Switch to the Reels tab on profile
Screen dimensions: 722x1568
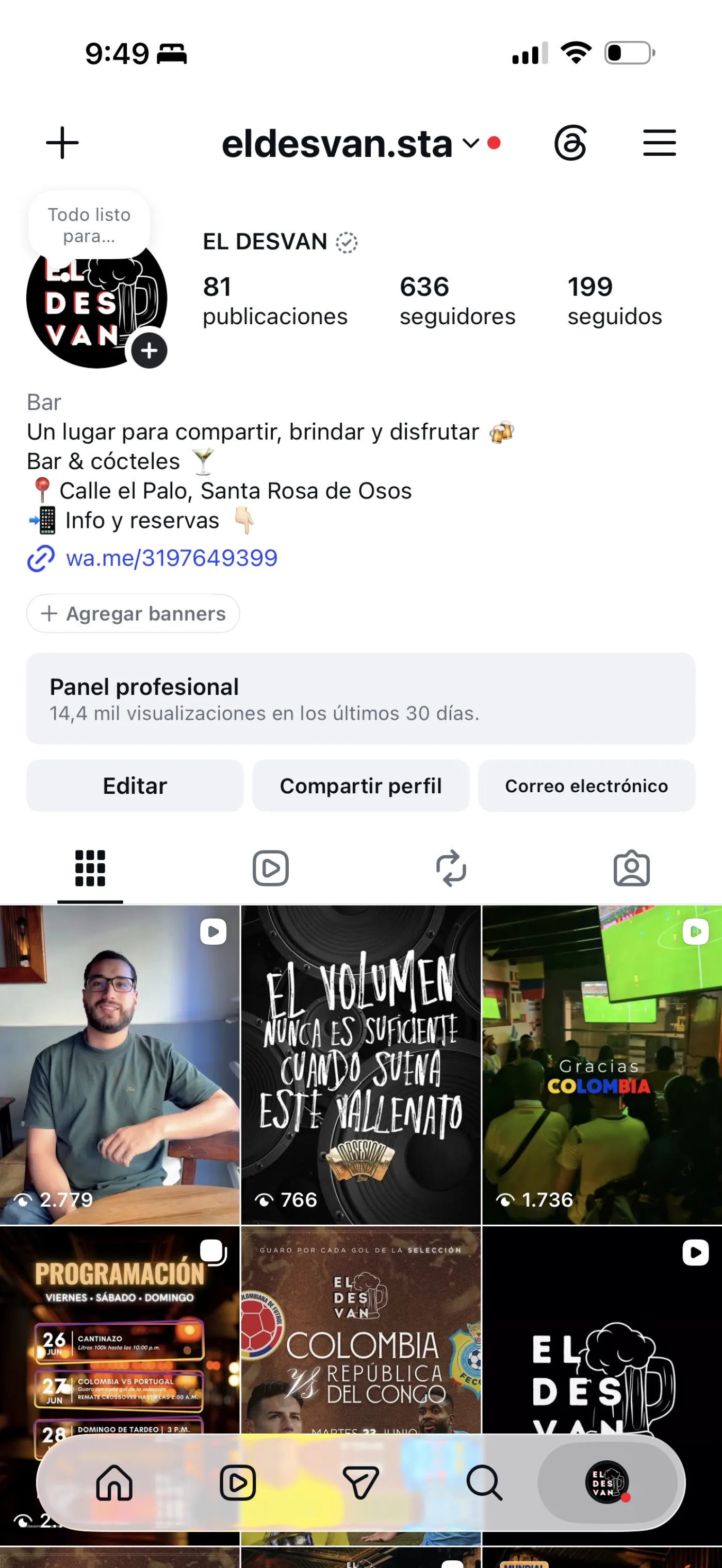pos(270,868)
